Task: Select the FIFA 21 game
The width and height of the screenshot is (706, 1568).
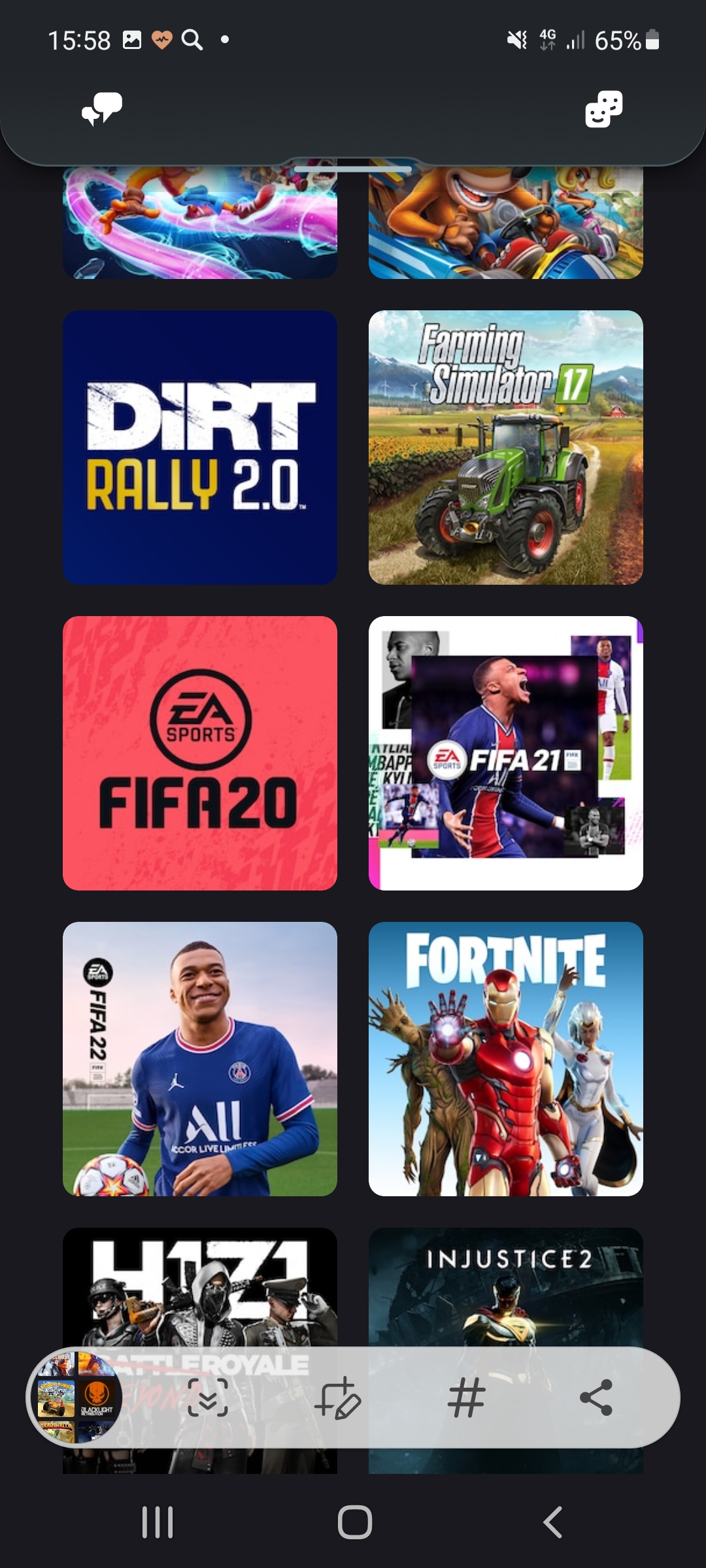Action: [506, 753]
